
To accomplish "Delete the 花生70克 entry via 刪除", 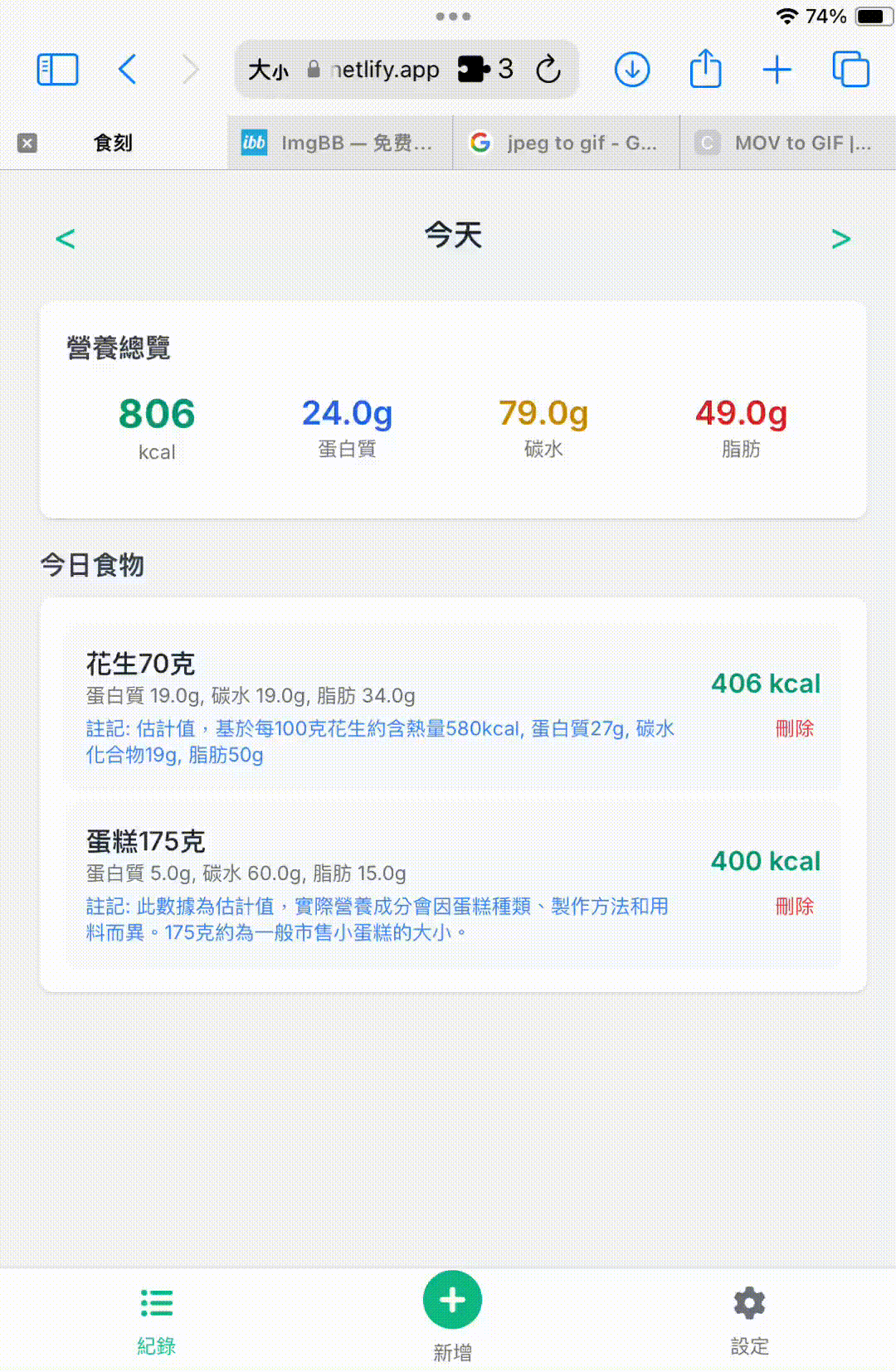I will [795, 729].
